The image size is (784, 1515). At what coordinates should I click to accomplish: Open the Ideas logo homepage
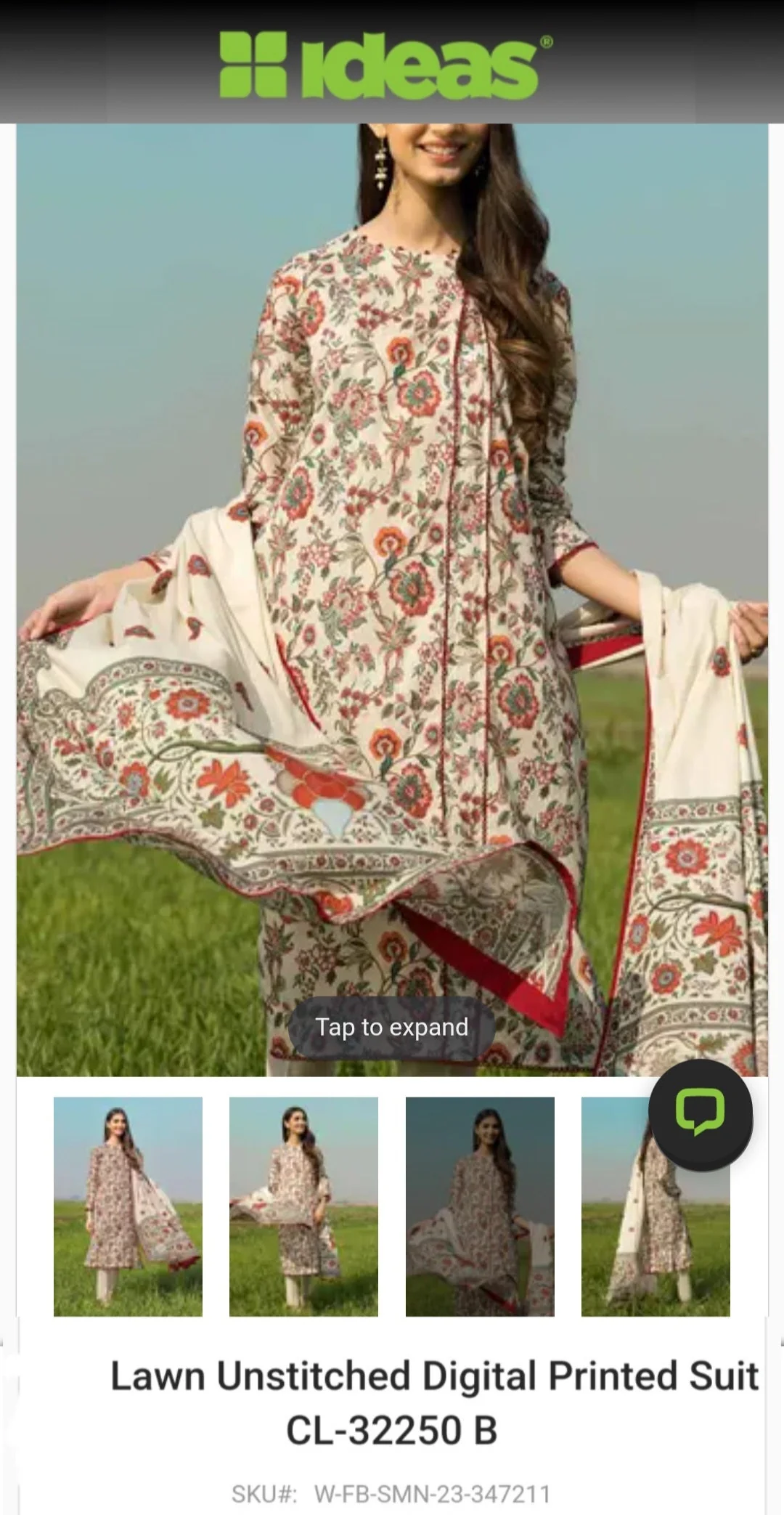(x=385, y=64)
